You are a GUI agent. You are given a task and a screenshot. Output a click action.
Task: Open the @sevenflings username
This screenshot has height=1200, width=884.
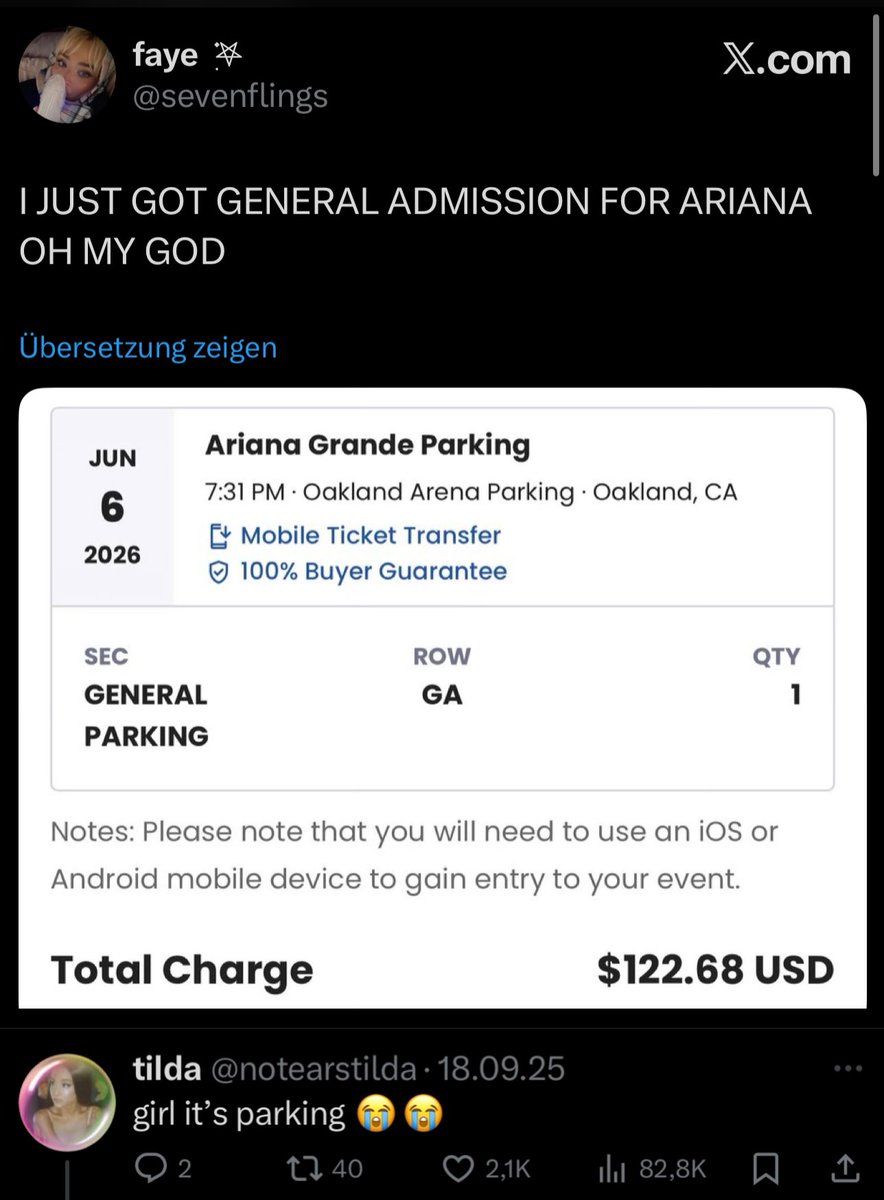230,97
